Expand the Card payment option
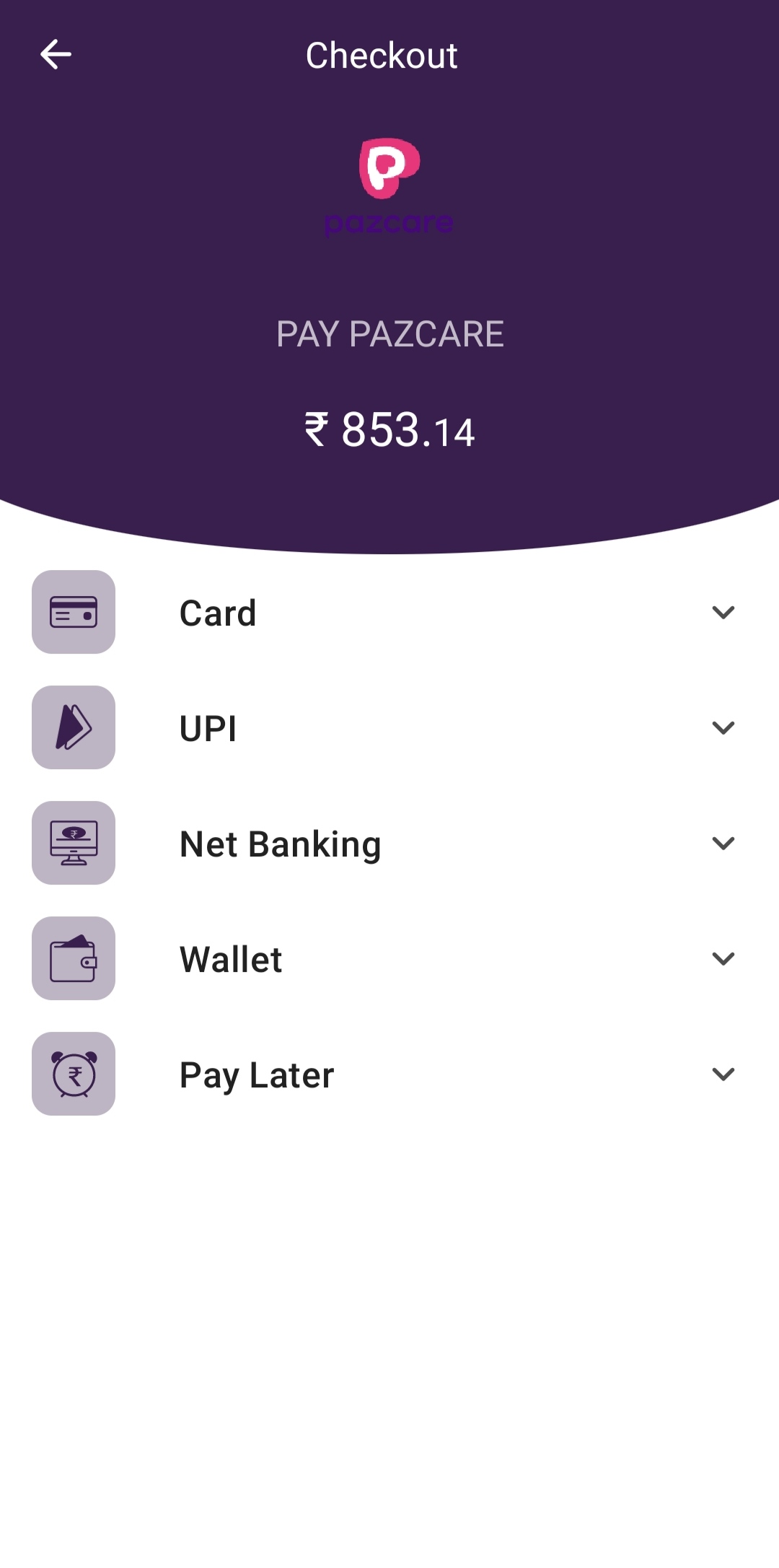 [x=723, y=613]
